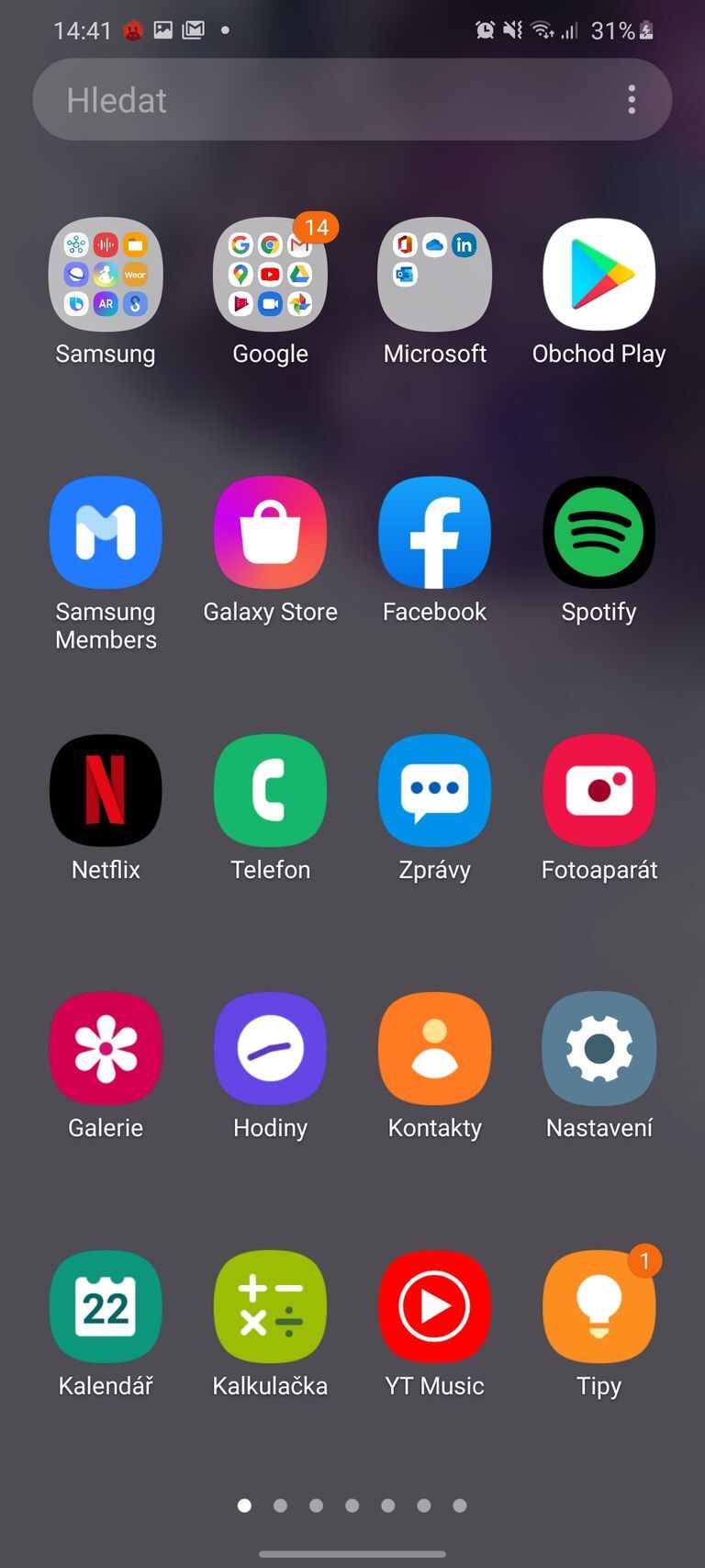Image resolution: width=705 pixels, height=1568 pixels.
Task: Open the Microsoft app folder
Action: [x=434, y=274]
